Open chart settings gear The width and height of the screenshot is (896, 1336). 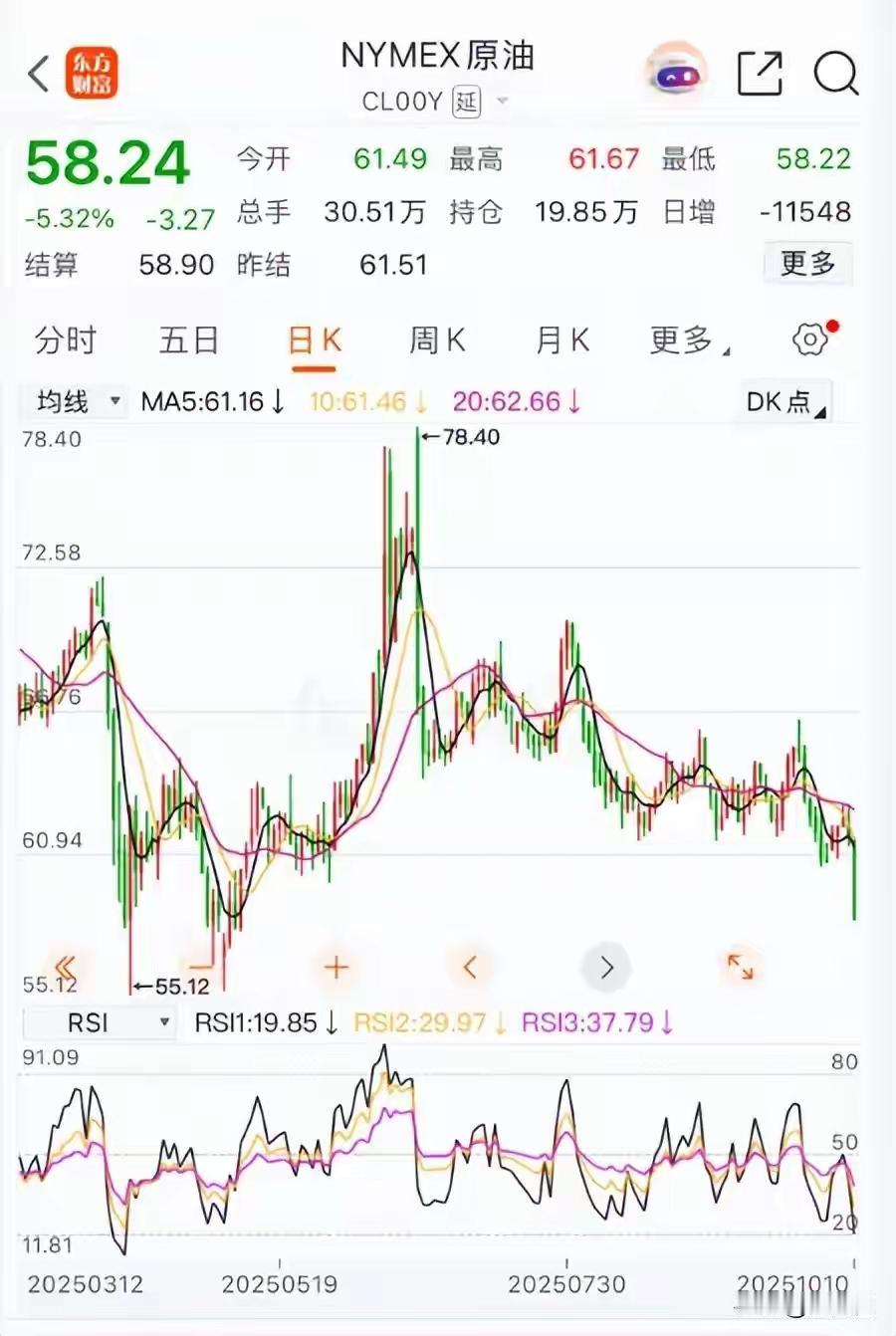point(810,339)
